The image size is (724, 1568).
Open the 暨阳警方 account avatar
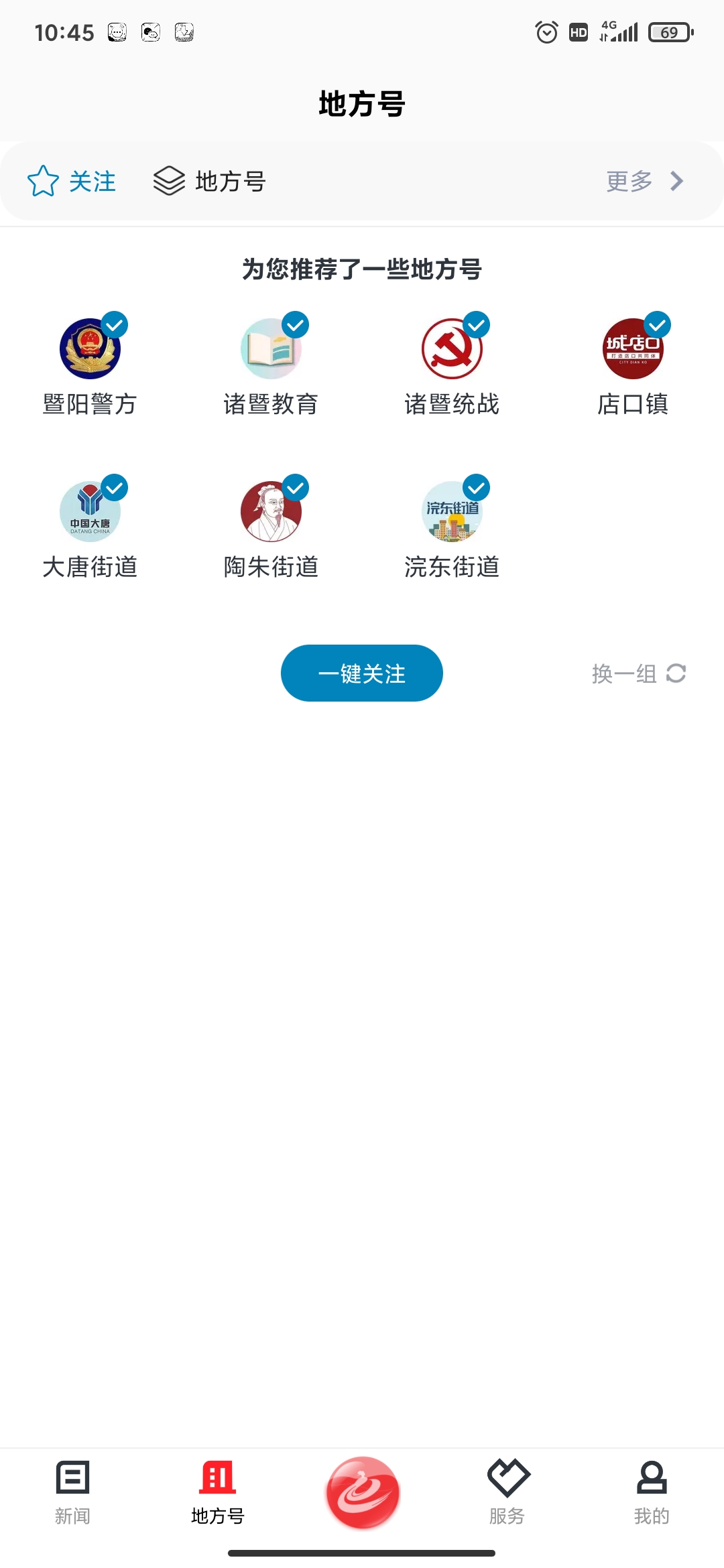(x=90, y=348)
